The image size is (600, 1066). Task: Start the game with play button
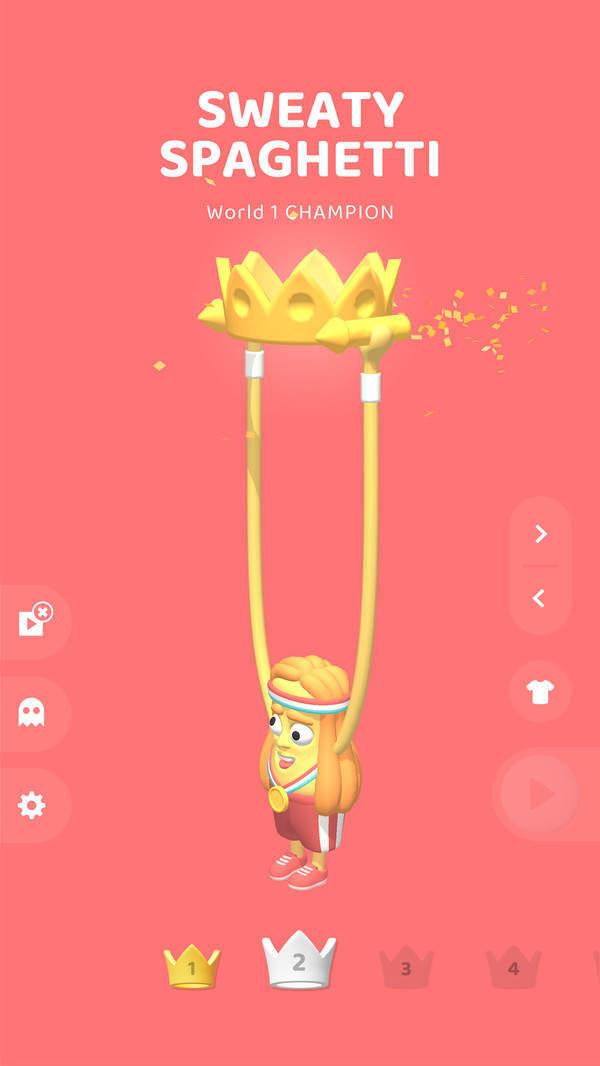541,795
